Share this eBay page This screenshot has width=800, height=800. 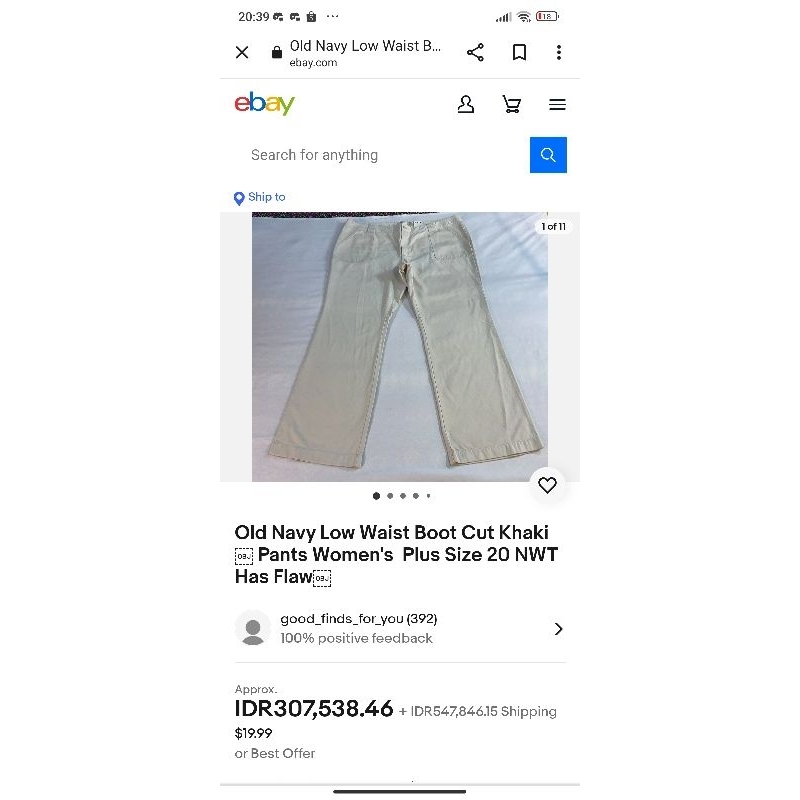click(476, 52)
